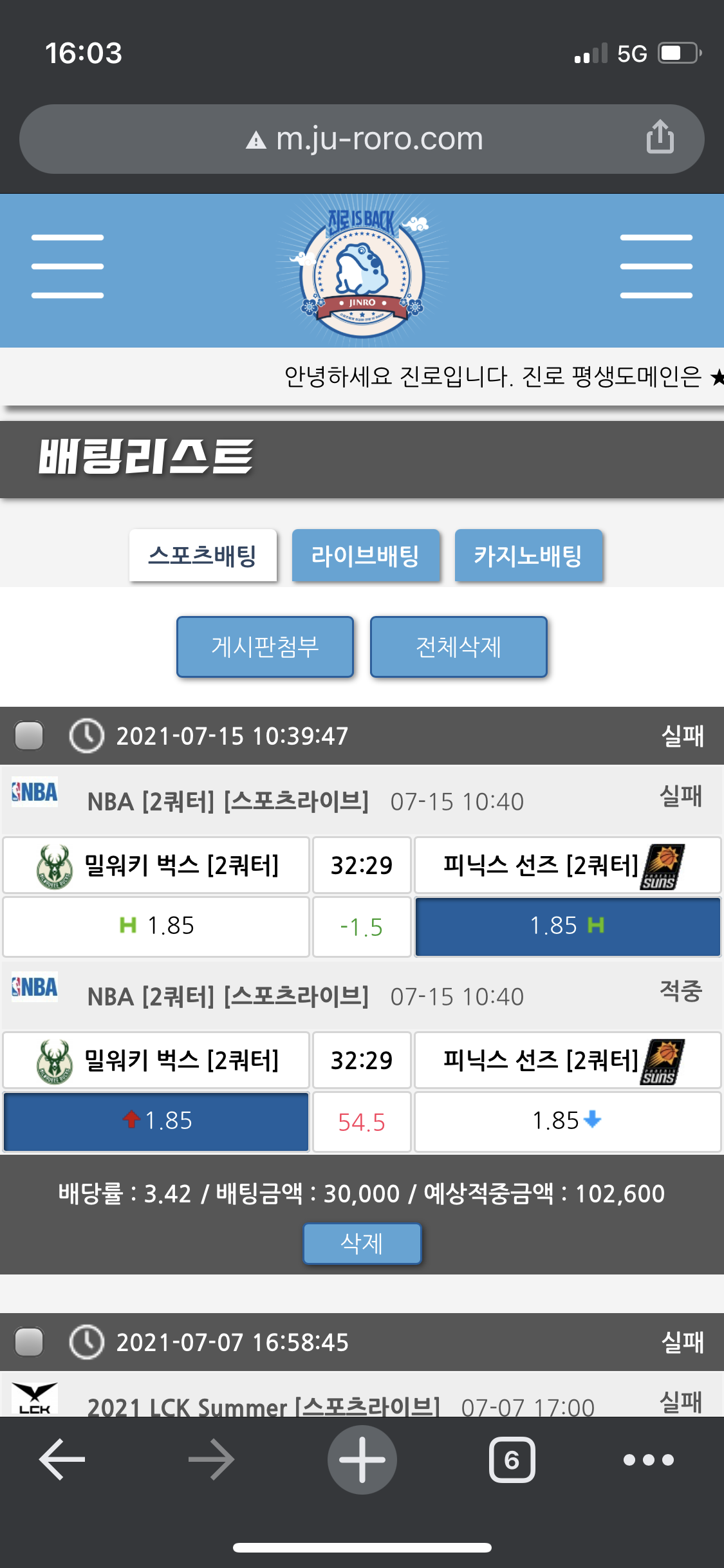Screen dimensions: 724x1568
Task: Share the page from the address bar
Action: click(x=660, y=137)
